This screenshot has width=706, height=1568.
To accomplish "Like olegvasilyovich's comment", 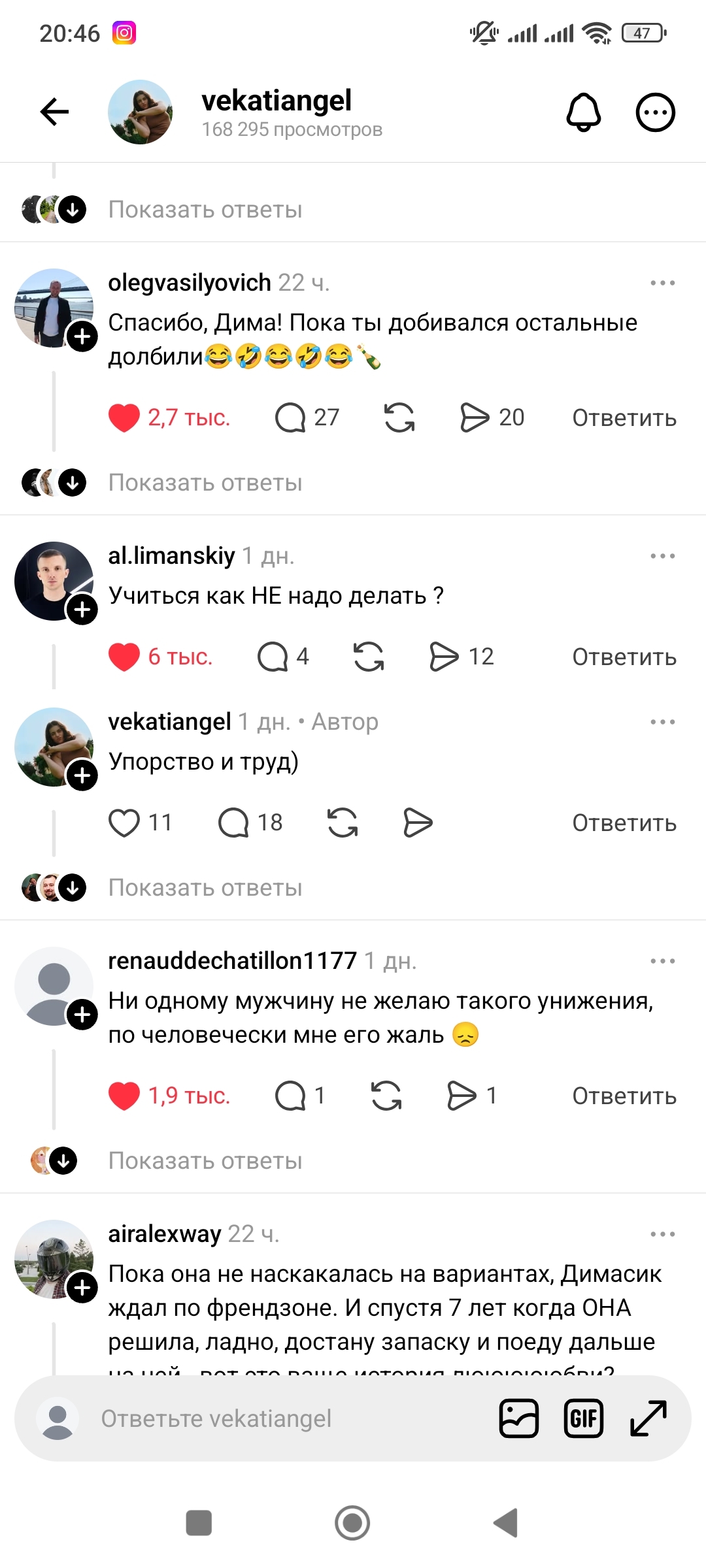I will point(124,418).
